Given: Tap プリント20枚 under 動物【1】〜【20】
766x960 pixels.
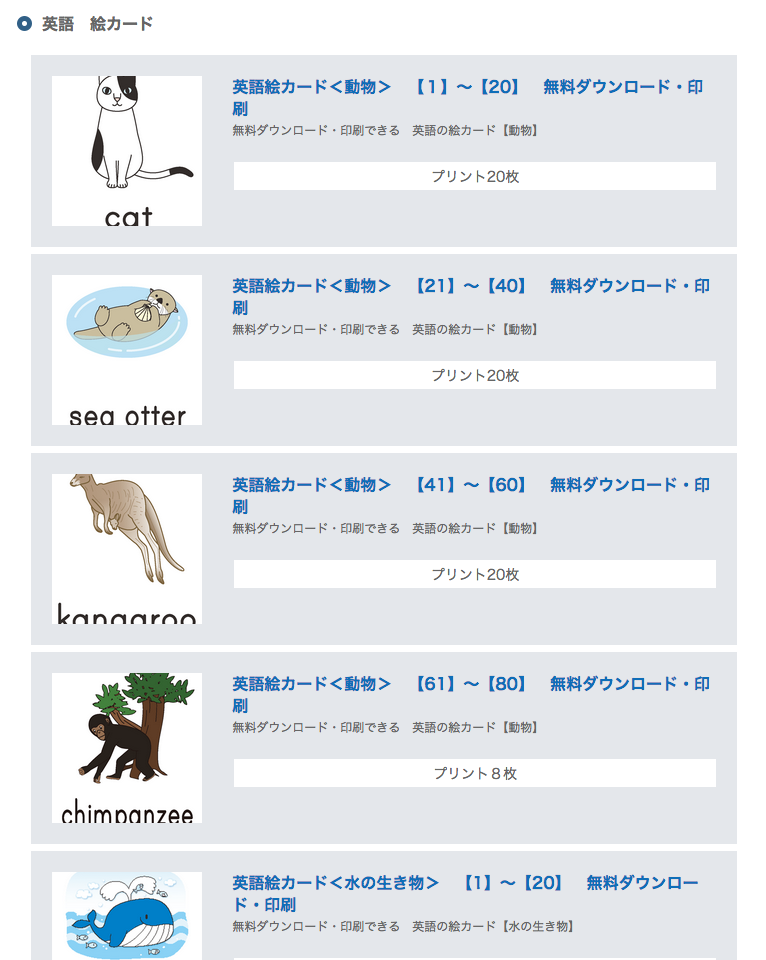Looking at the screenshot, I should tap(475, 176).
